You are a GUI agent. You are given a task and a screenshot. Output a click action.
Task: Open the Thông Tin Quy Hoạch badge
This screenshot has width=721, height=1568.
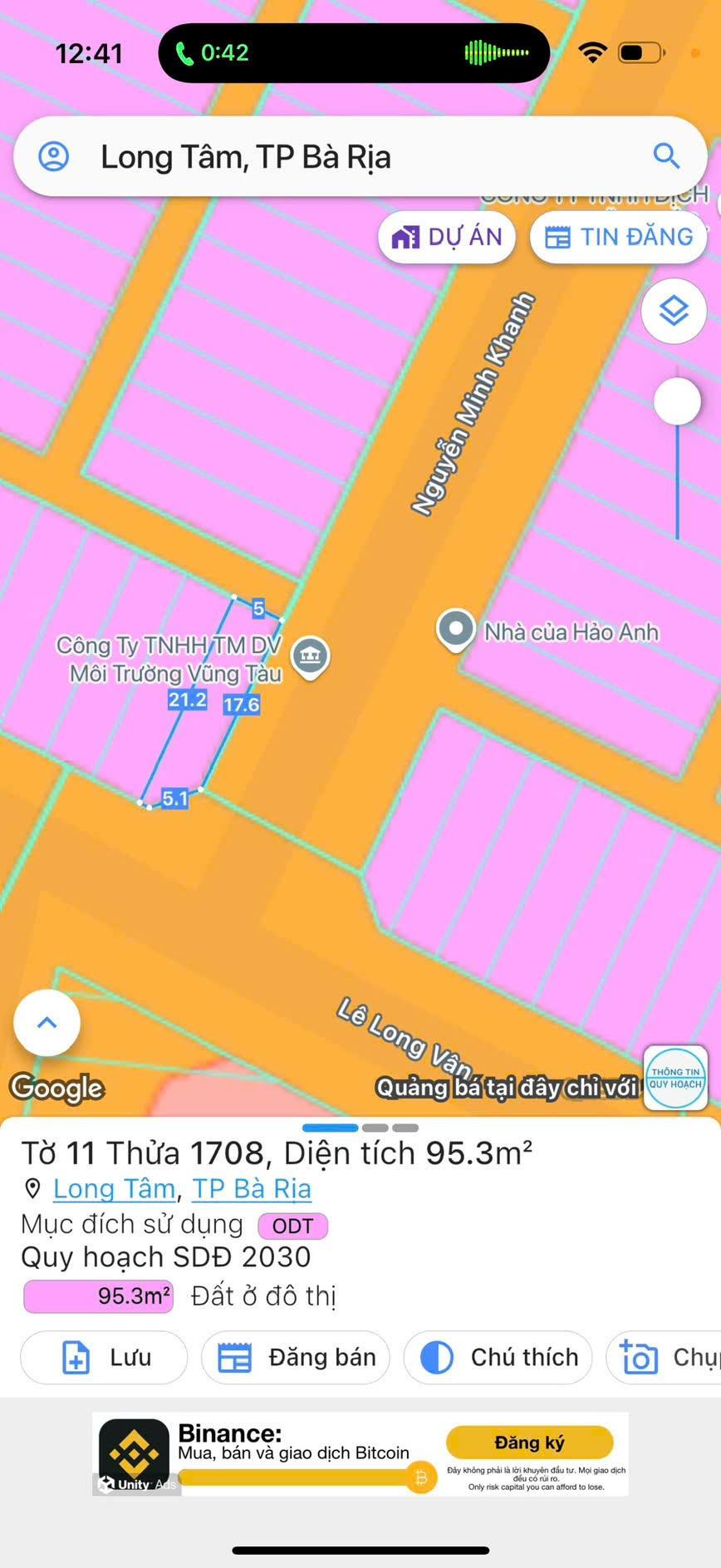pos(675,1078)
